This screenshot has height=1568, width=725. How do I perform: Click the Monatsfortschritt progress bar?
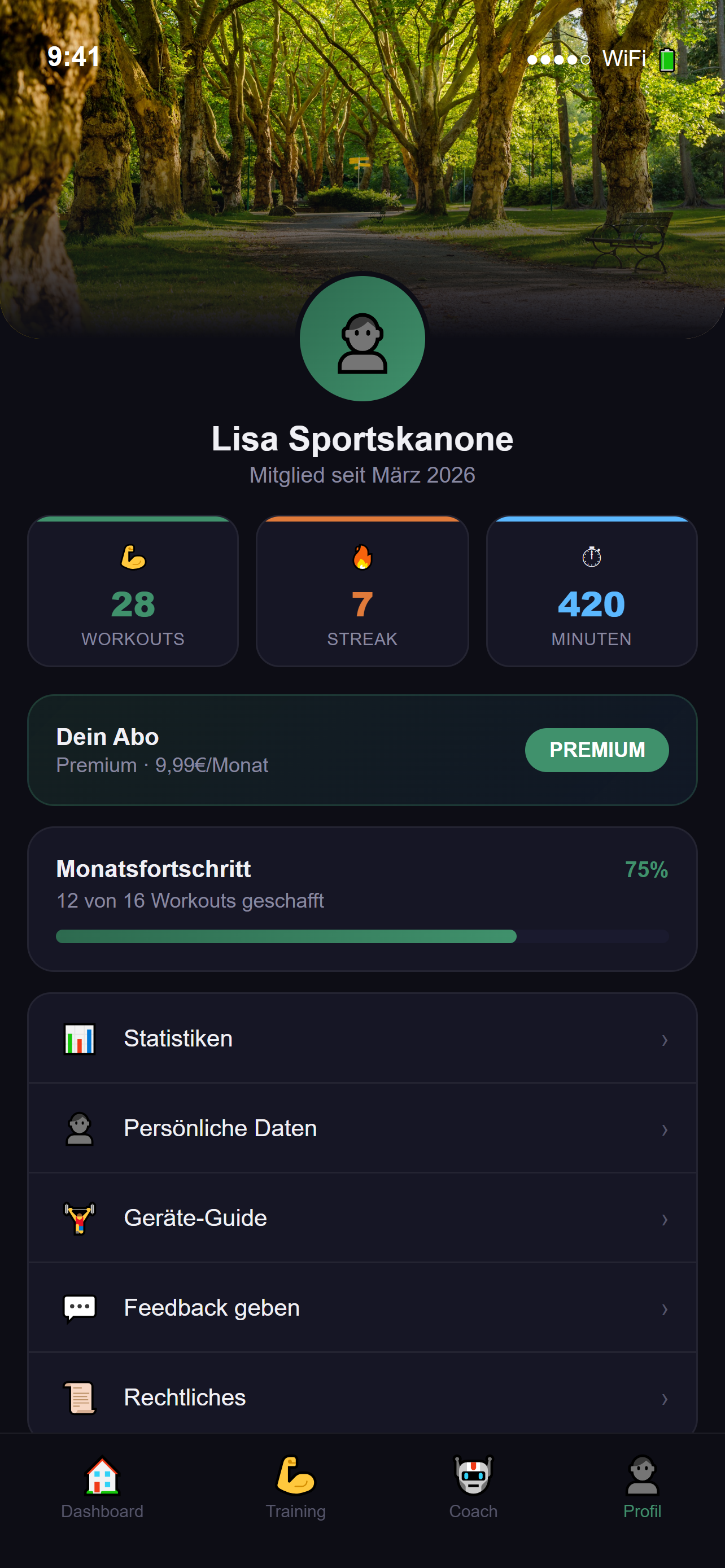click(x=362, y=937)
